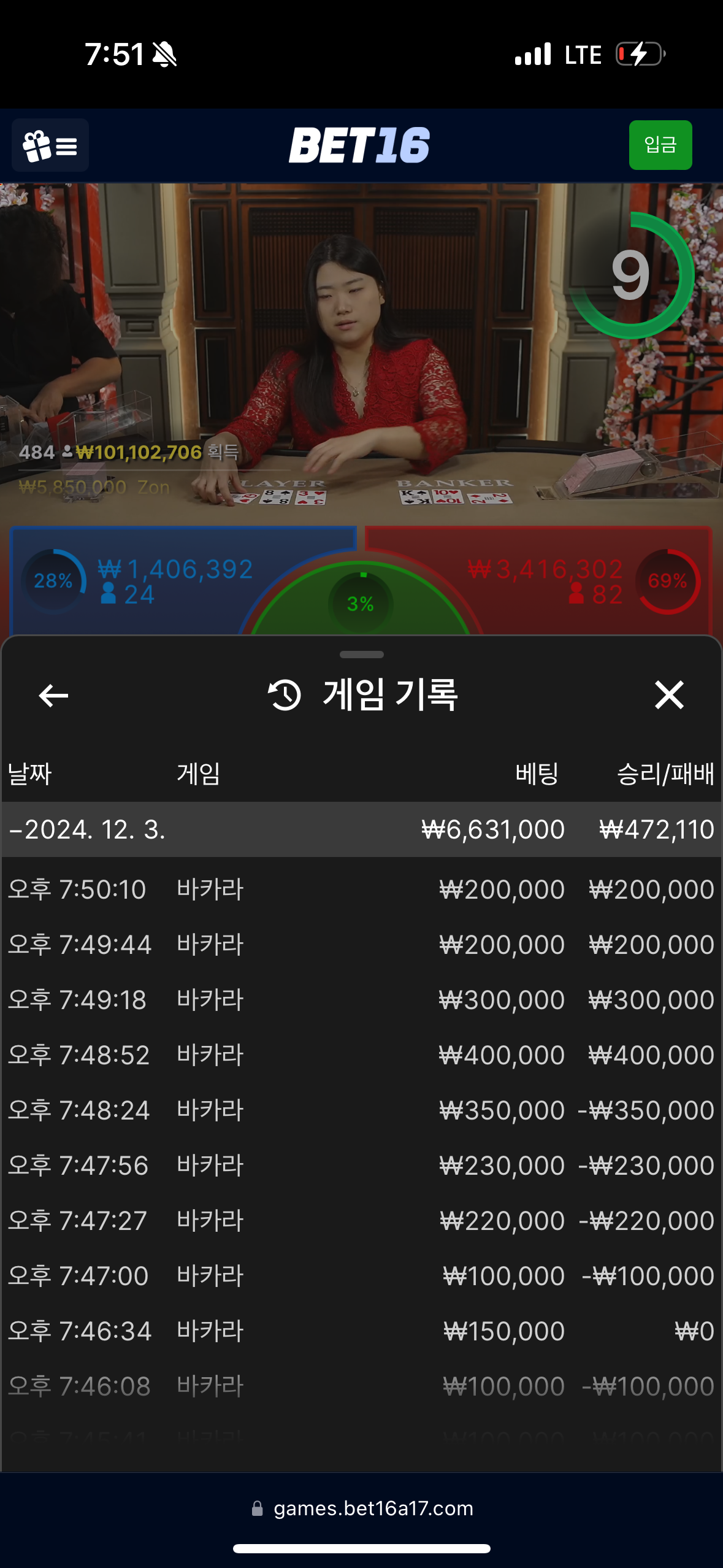The height and width of the screenshot is (1568, 723).
Task: View the 오후 7:49:18 바카라 record
Action: coord(361,1000)
